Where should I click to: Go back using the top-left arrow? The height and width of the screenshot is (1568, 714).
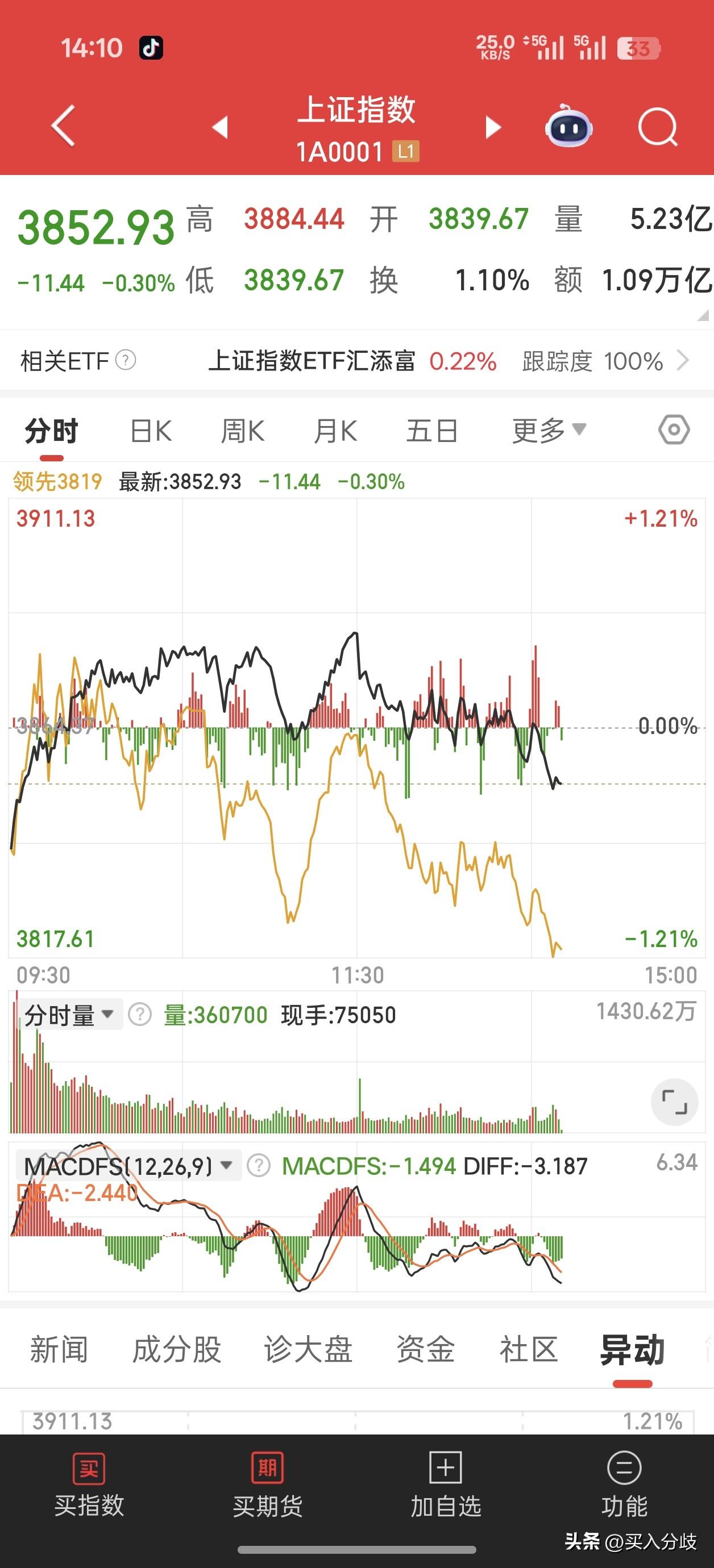point(63,126)
